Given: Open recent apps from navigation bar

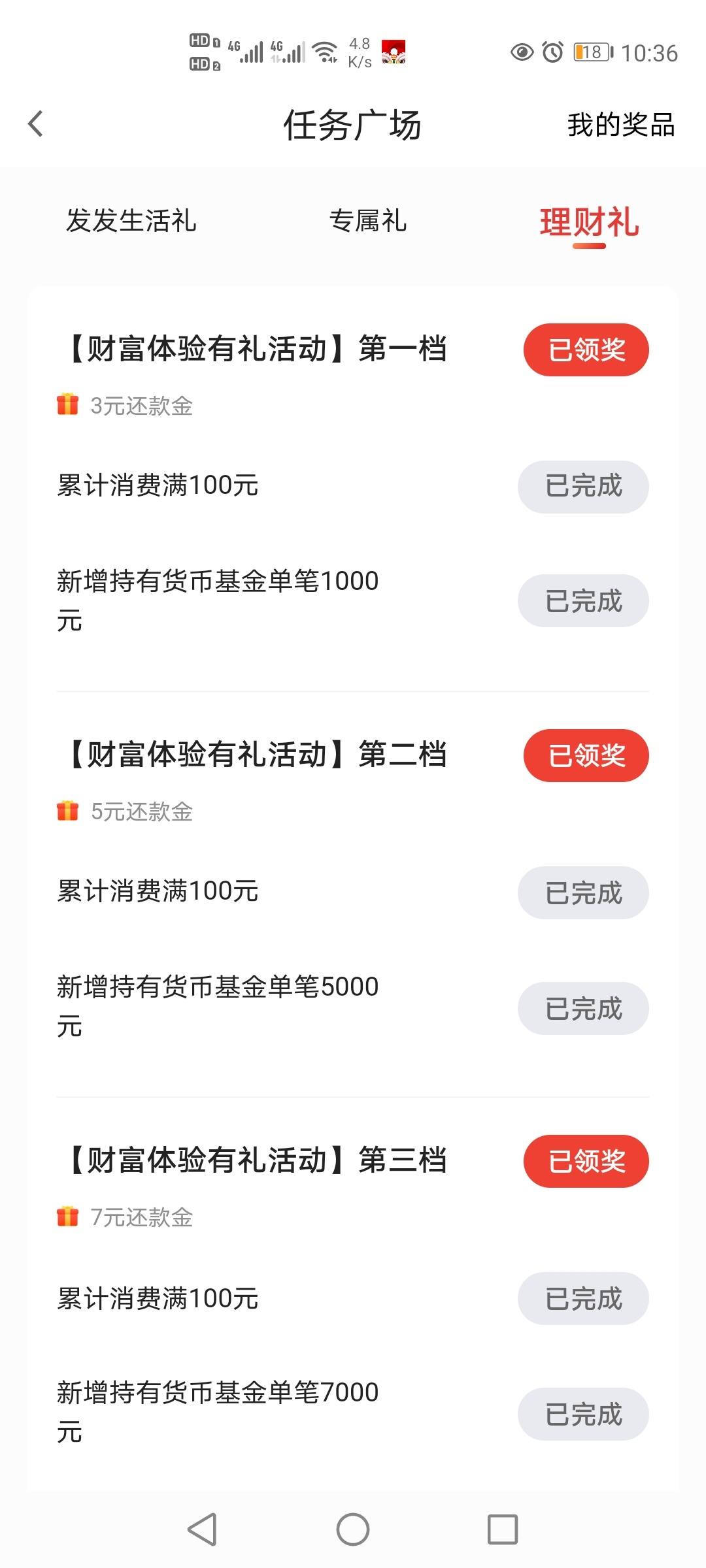Looking at the screenshot, I should click(503, 1529).
